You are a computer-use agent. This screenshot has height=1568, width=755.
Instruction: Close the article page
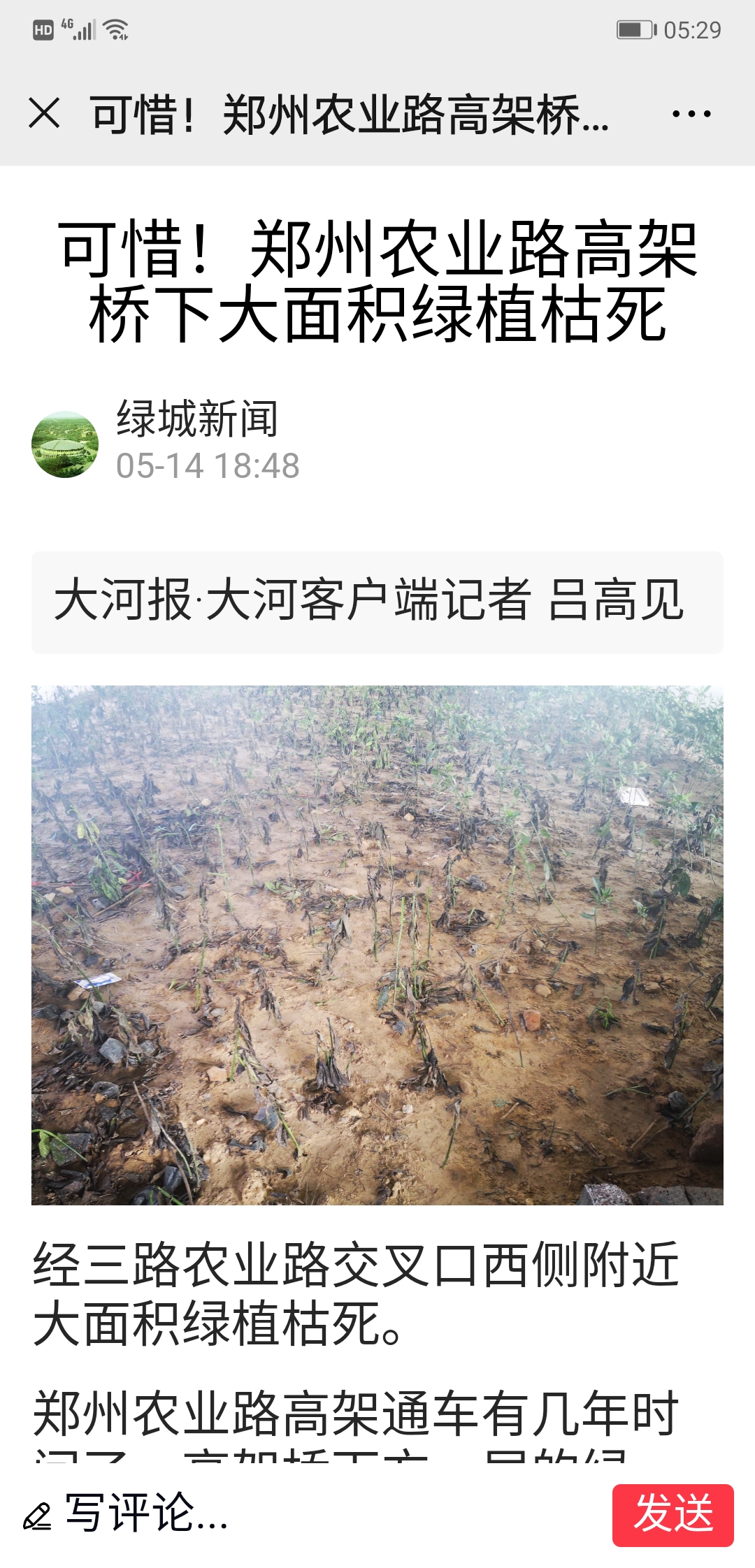point(45,113)
